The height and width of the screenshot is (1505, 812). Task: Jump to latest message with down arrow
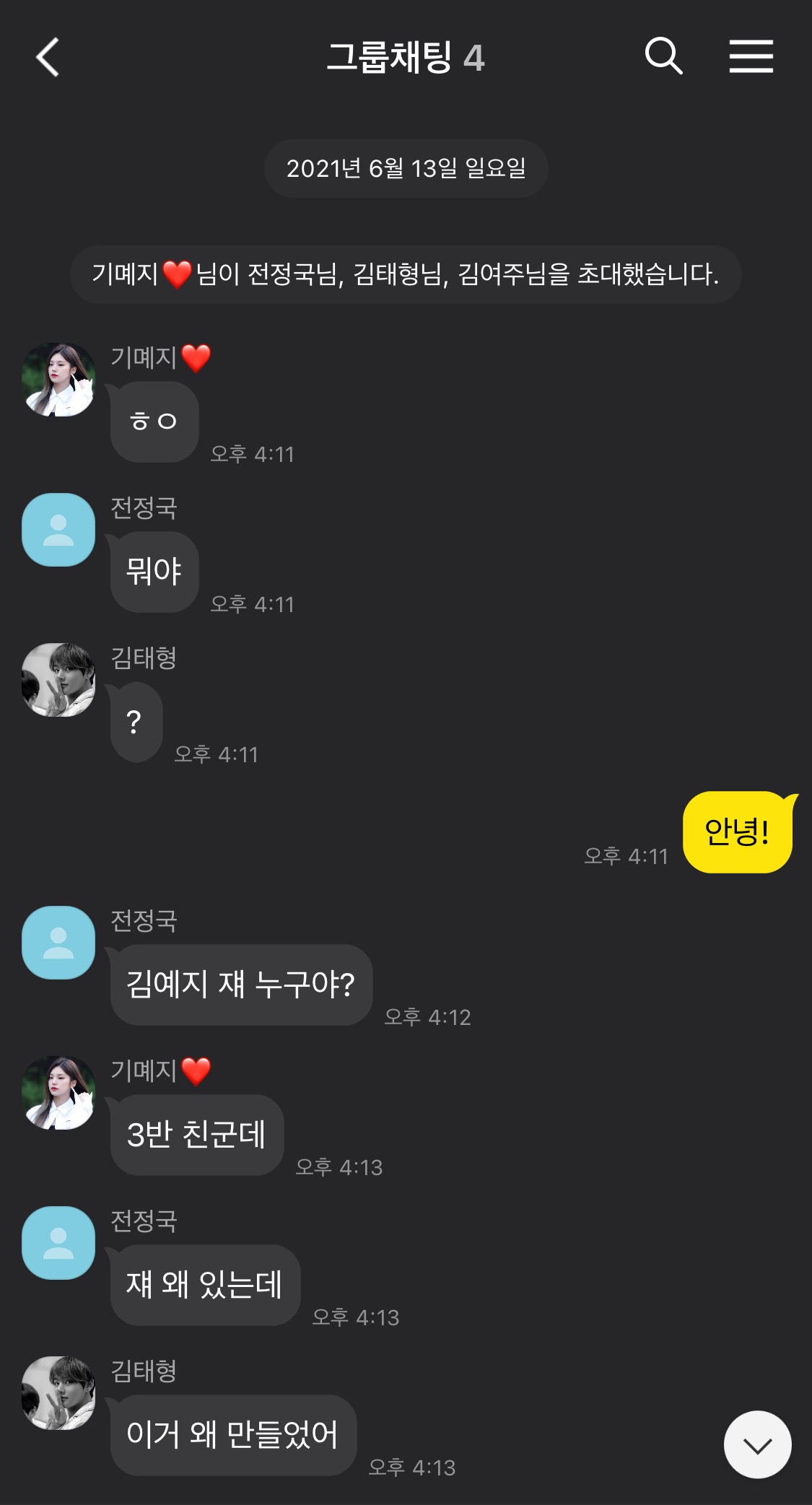coord(757,1444)
